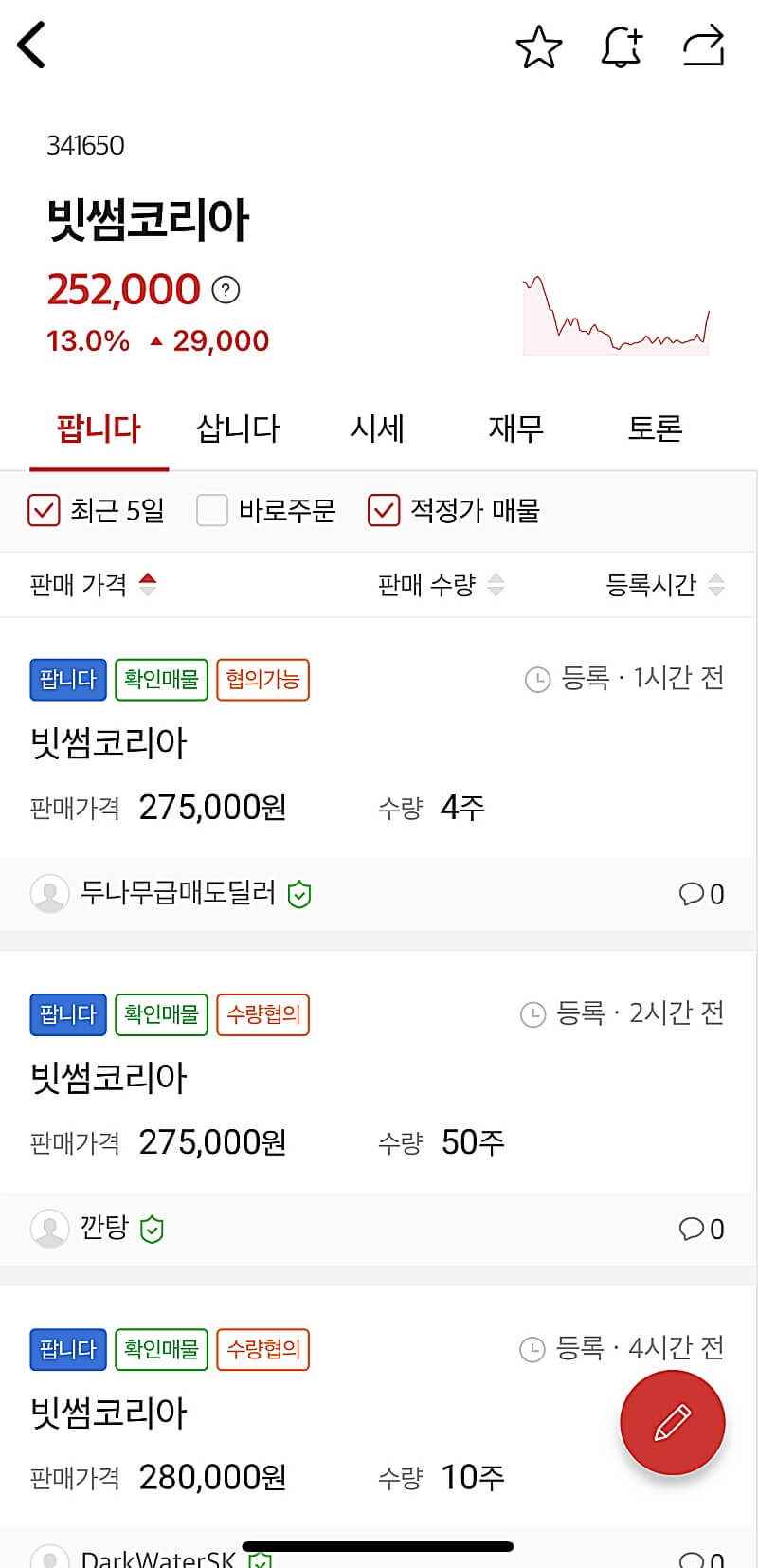Uncheck the 최근 5일 filter
The height and width of the screenshot is (1568, 758).
coord(44,511)
